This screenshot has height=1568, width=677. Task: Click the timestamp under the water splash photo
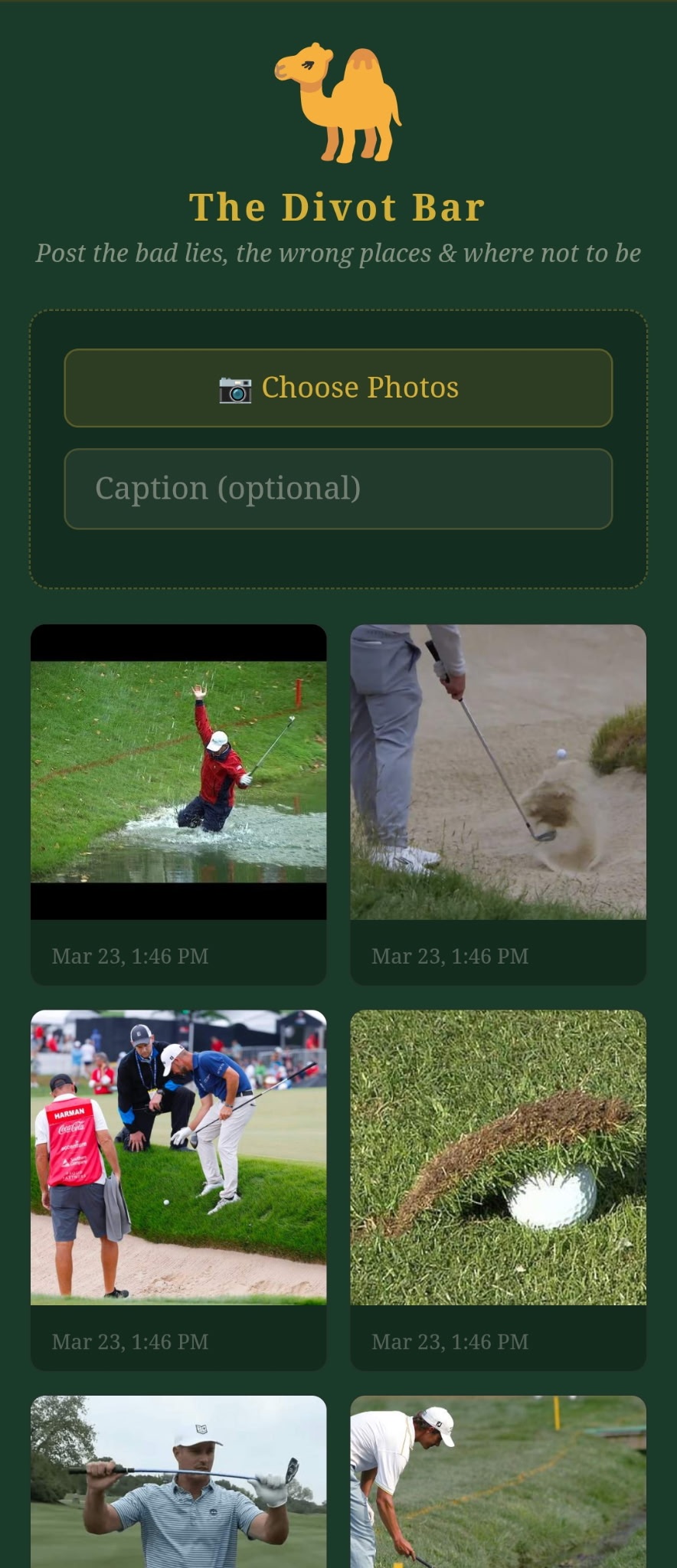coord(130,955)
